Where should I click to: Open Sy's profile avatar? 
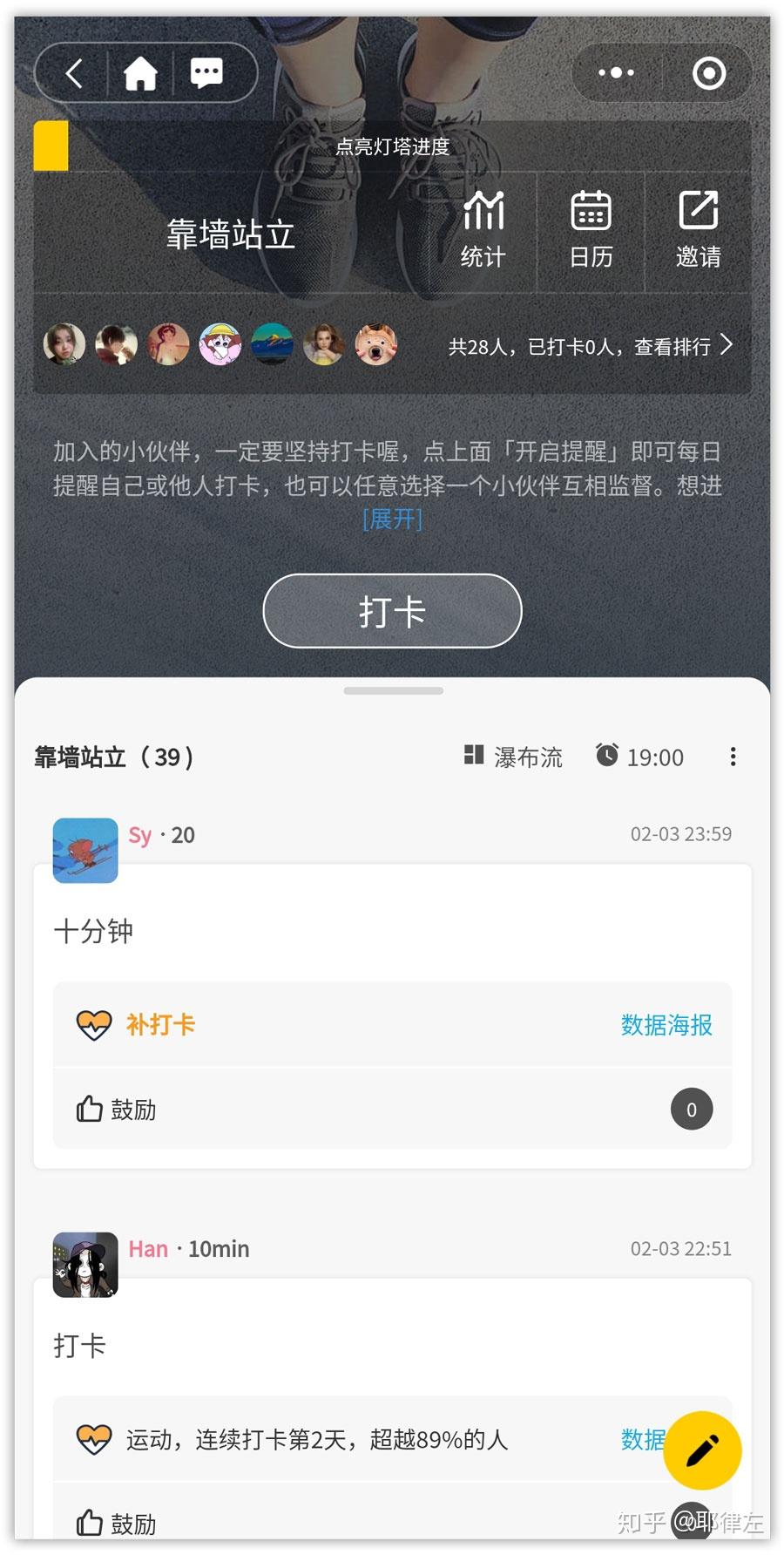coord(85,851)
